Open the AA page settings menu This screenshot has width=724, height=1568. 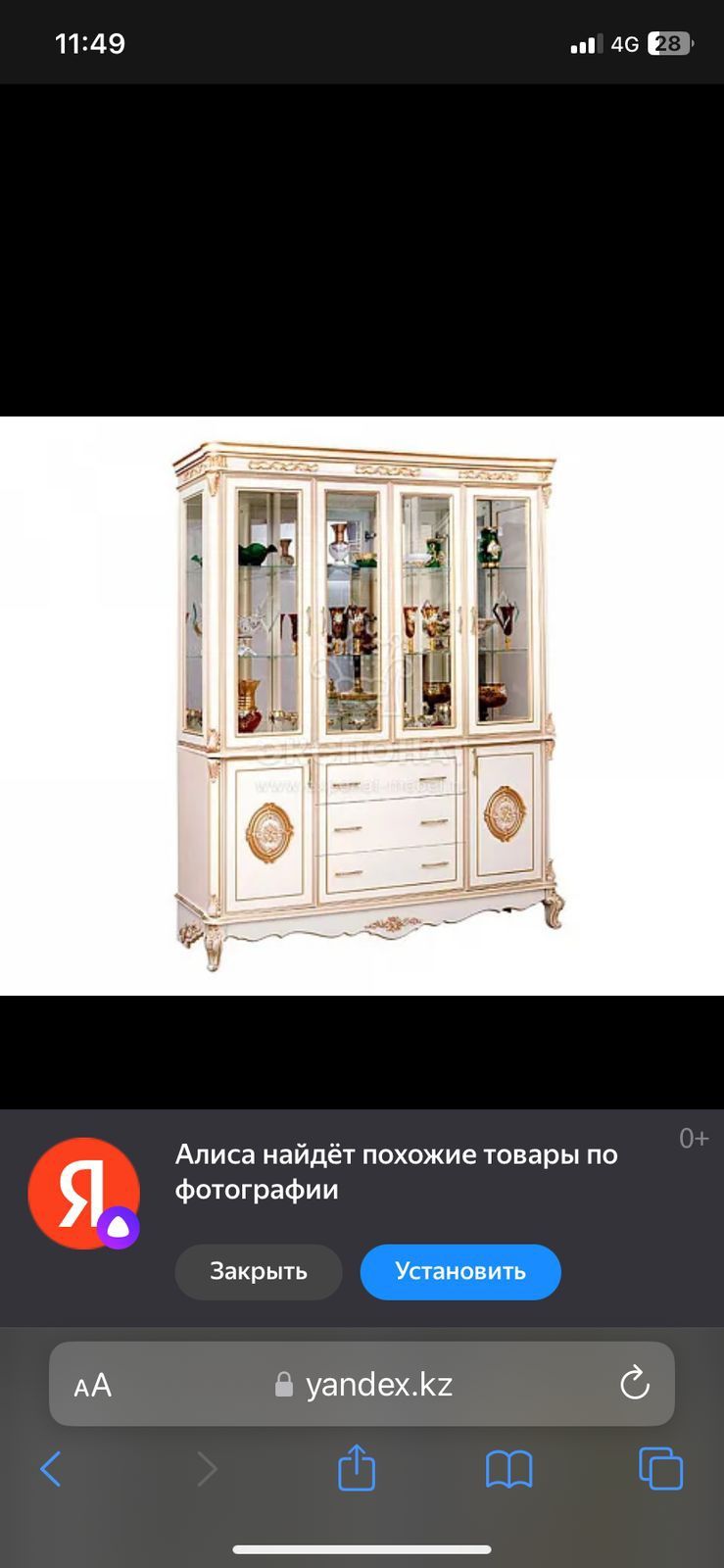click(x=93, y=1386)
